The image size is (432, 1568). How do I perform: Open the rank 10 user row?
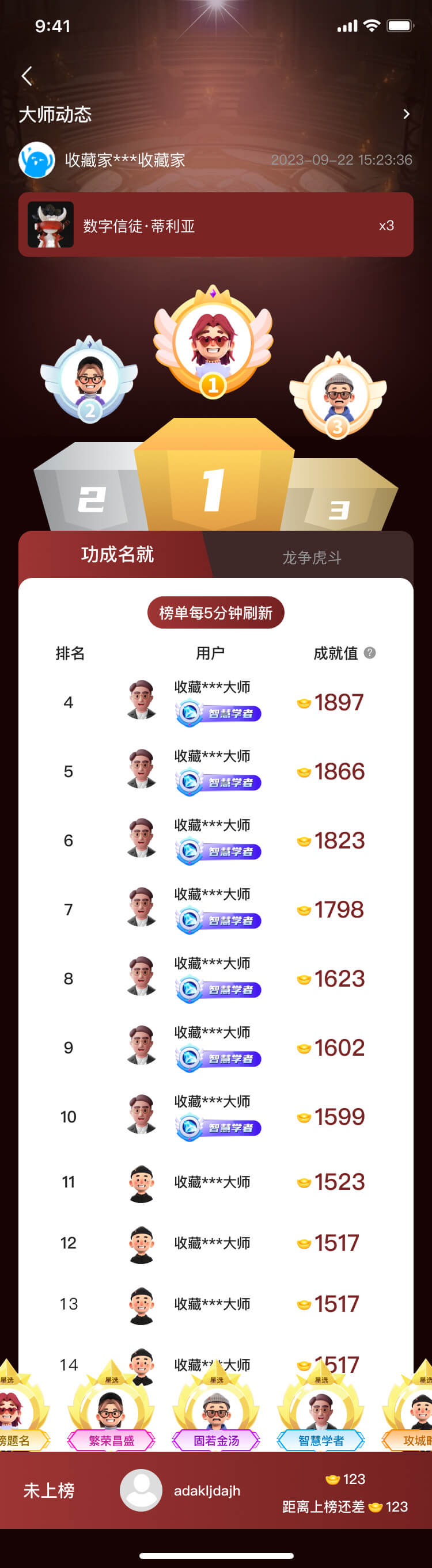[215, 1116]
